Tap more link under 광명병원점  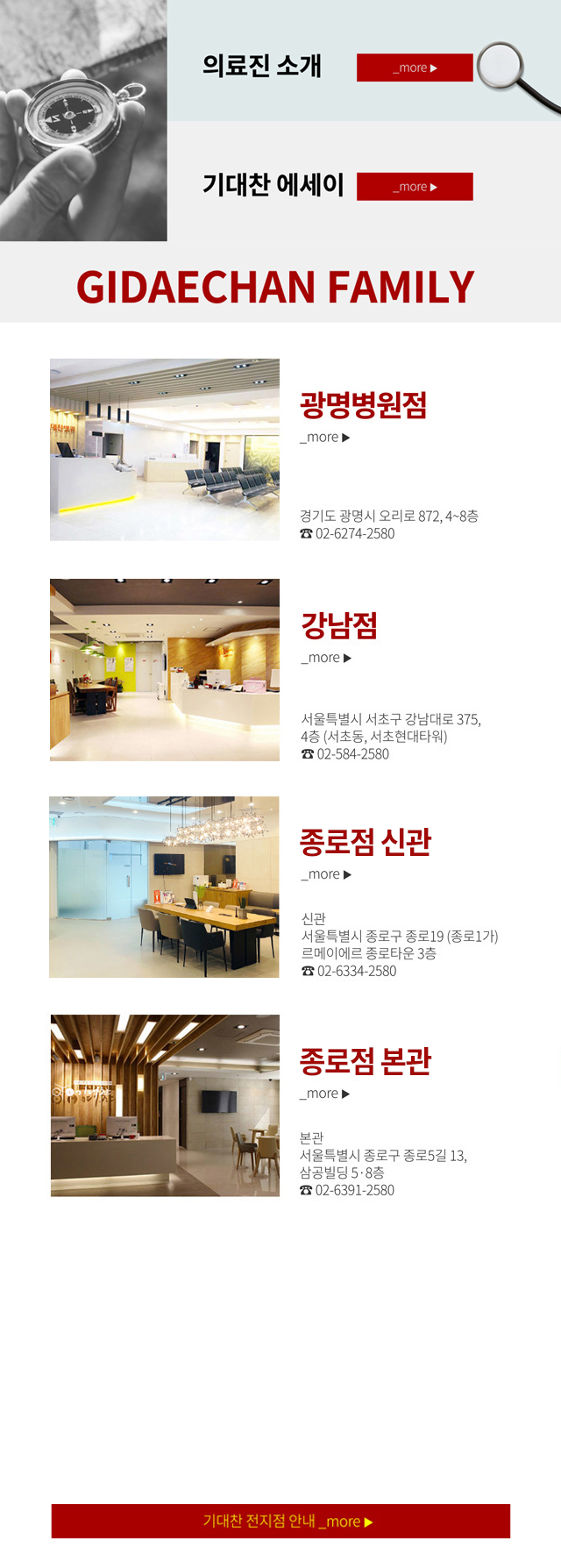coord(325,438)
